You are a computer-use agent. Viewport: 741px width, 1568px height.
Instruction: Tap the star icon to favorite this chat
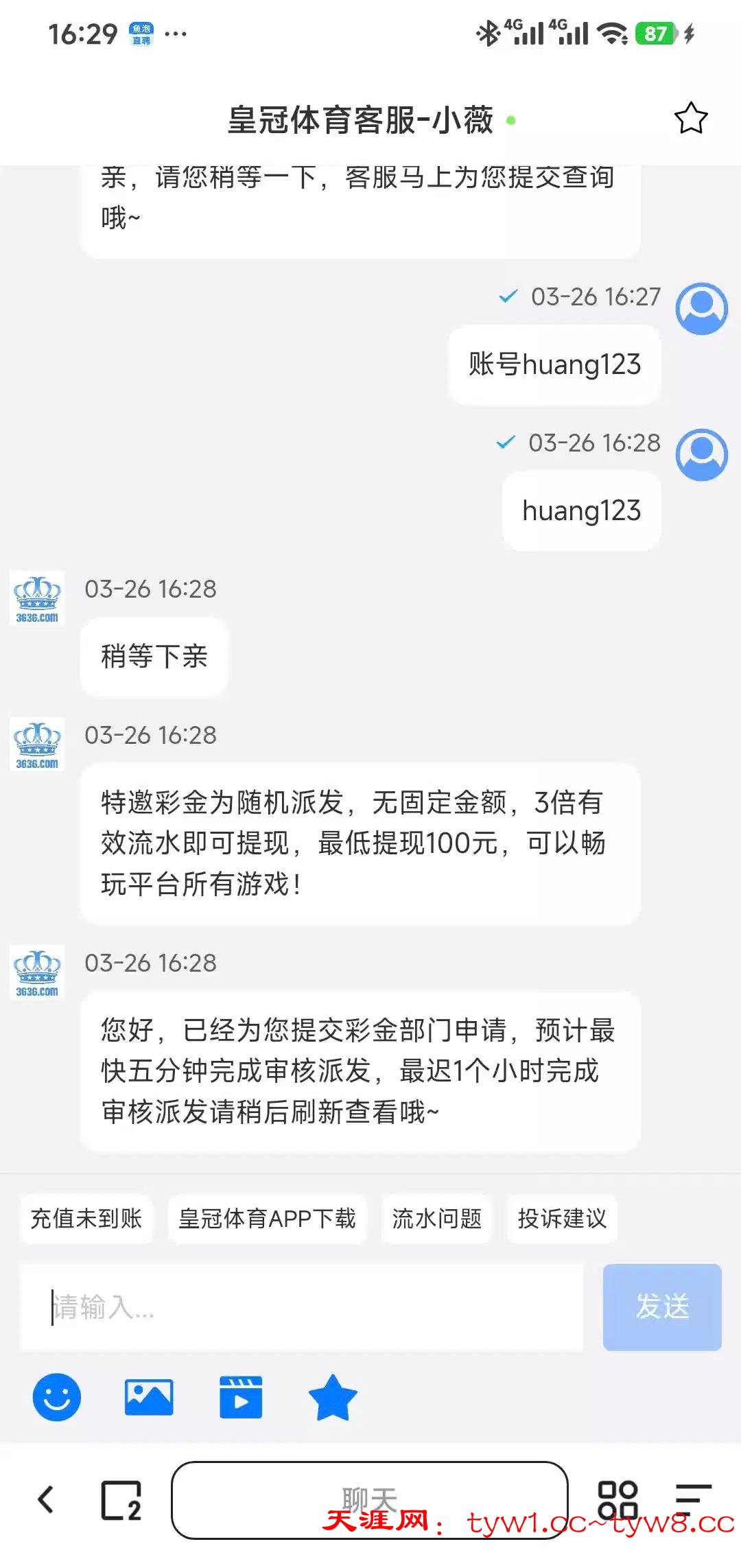[690, 118]
